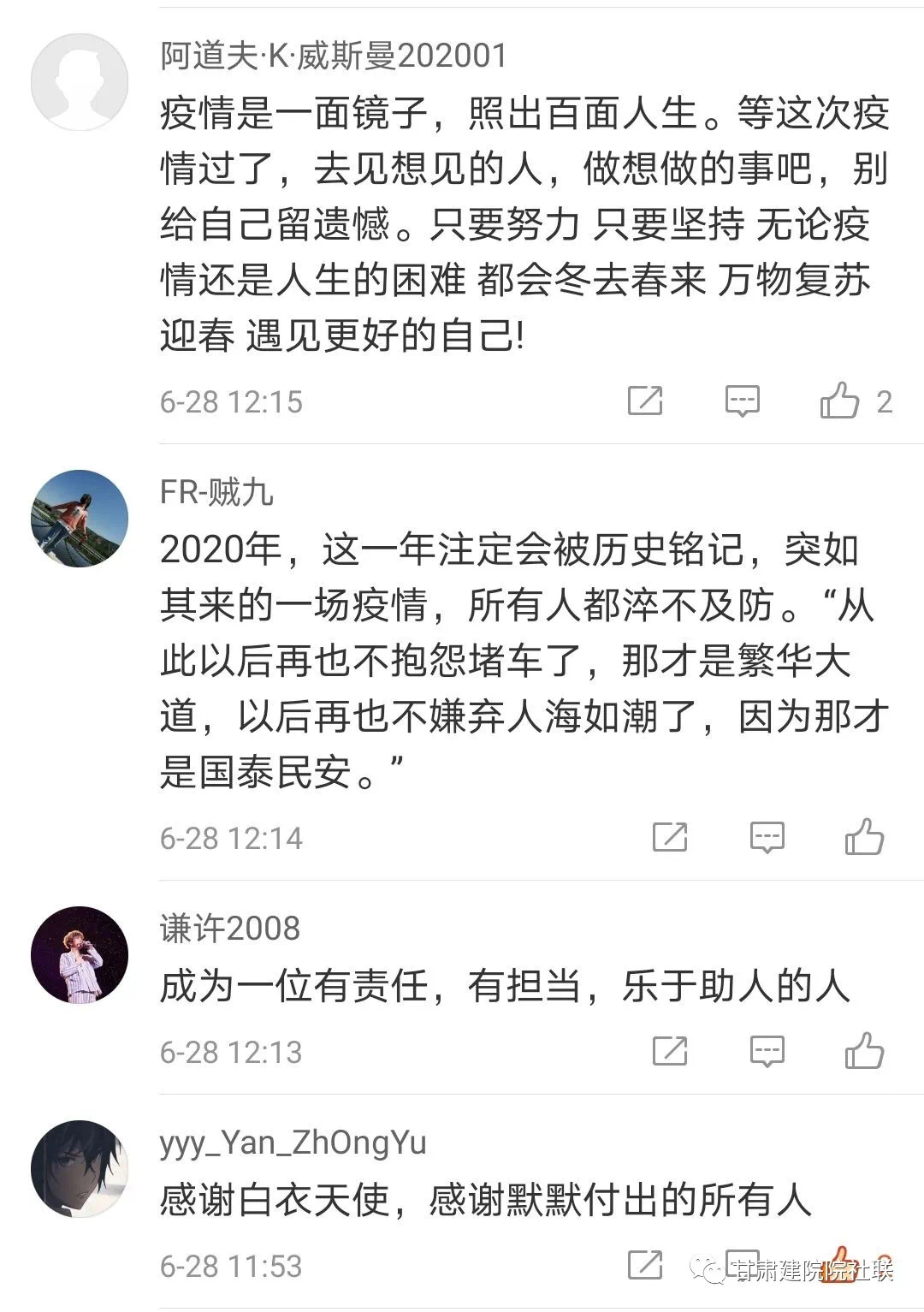Screen dimensions: 924x1312
Task: Open 阿道夫·K·威斯曼202001's profile avatar
Action: 80,82
